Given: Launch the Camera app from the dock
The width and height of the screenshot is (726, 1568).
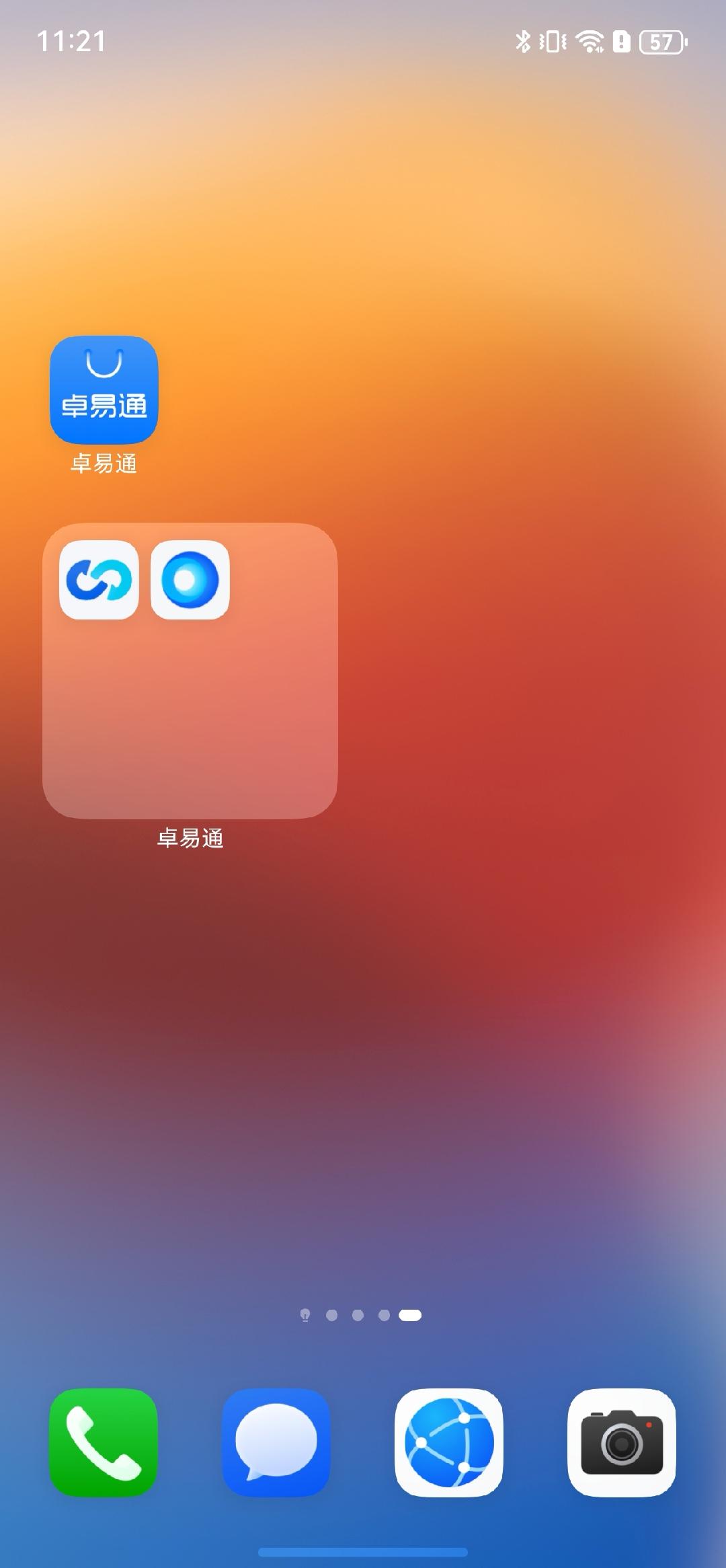Looking at the screenshot, I should coord(622,1442).
